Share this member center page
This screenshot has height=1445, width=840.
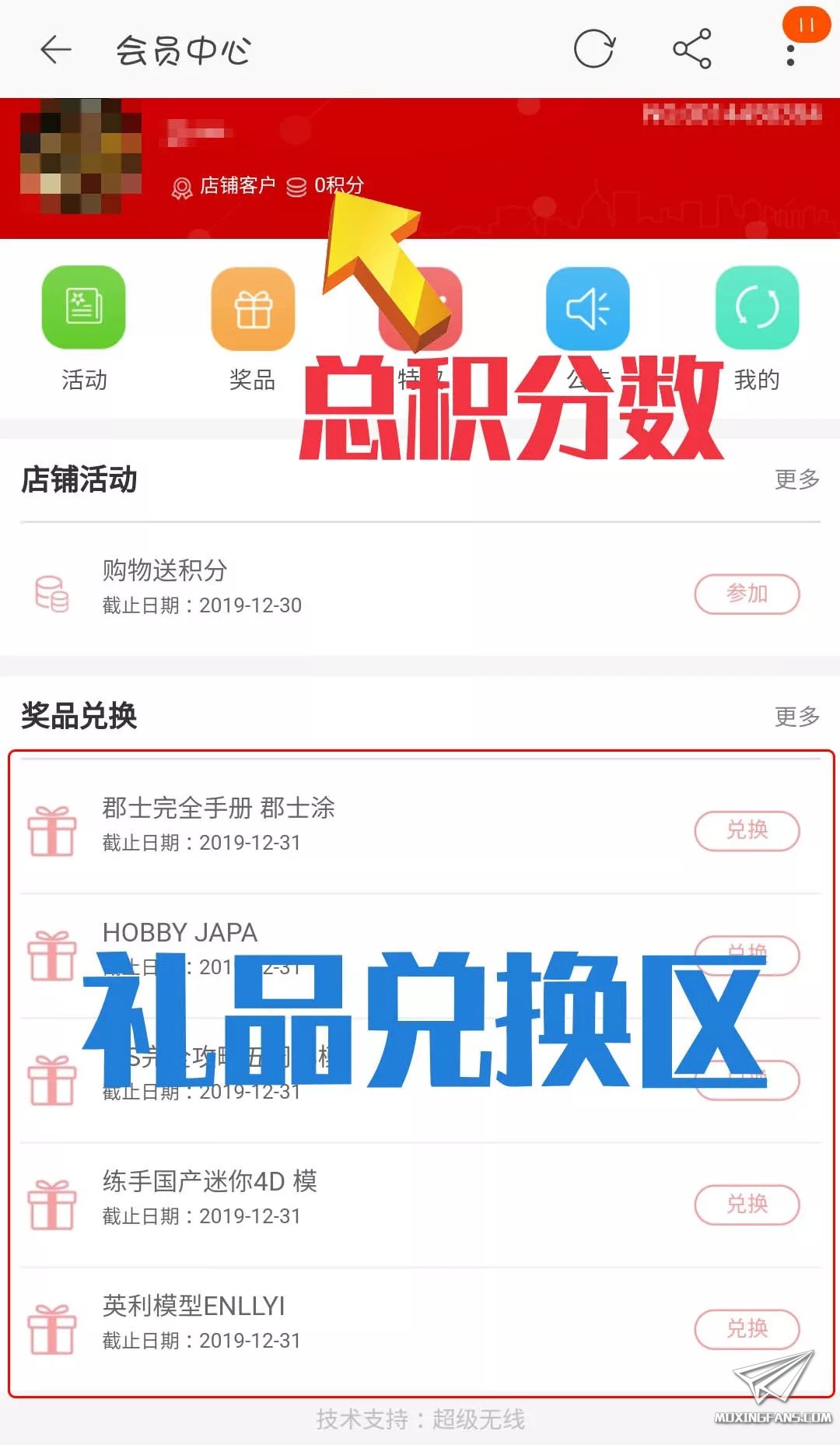(691, 50)
